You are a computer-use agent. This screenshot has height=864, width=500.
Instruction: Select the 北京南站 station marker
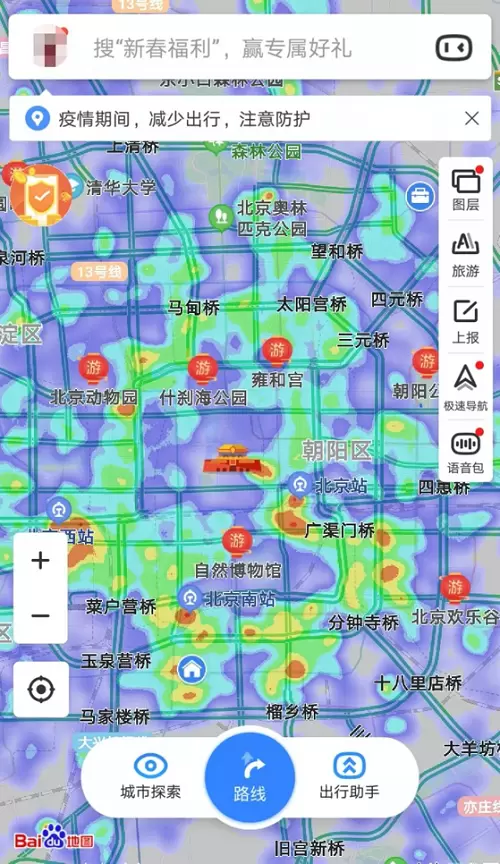[x=191, y=597]
